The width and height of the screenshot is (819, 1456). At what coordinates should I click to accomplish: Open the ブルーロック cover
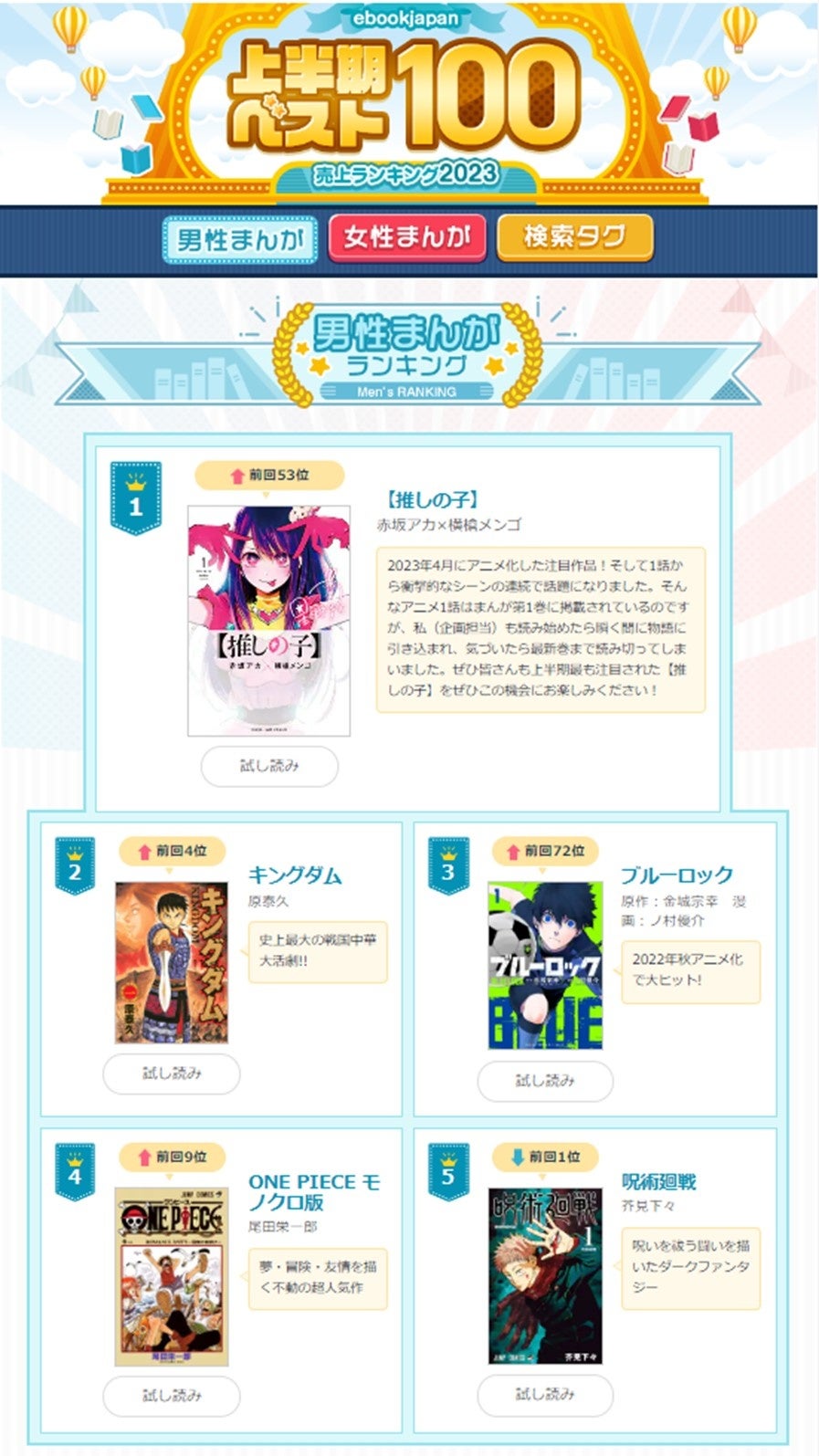(545, 966)
